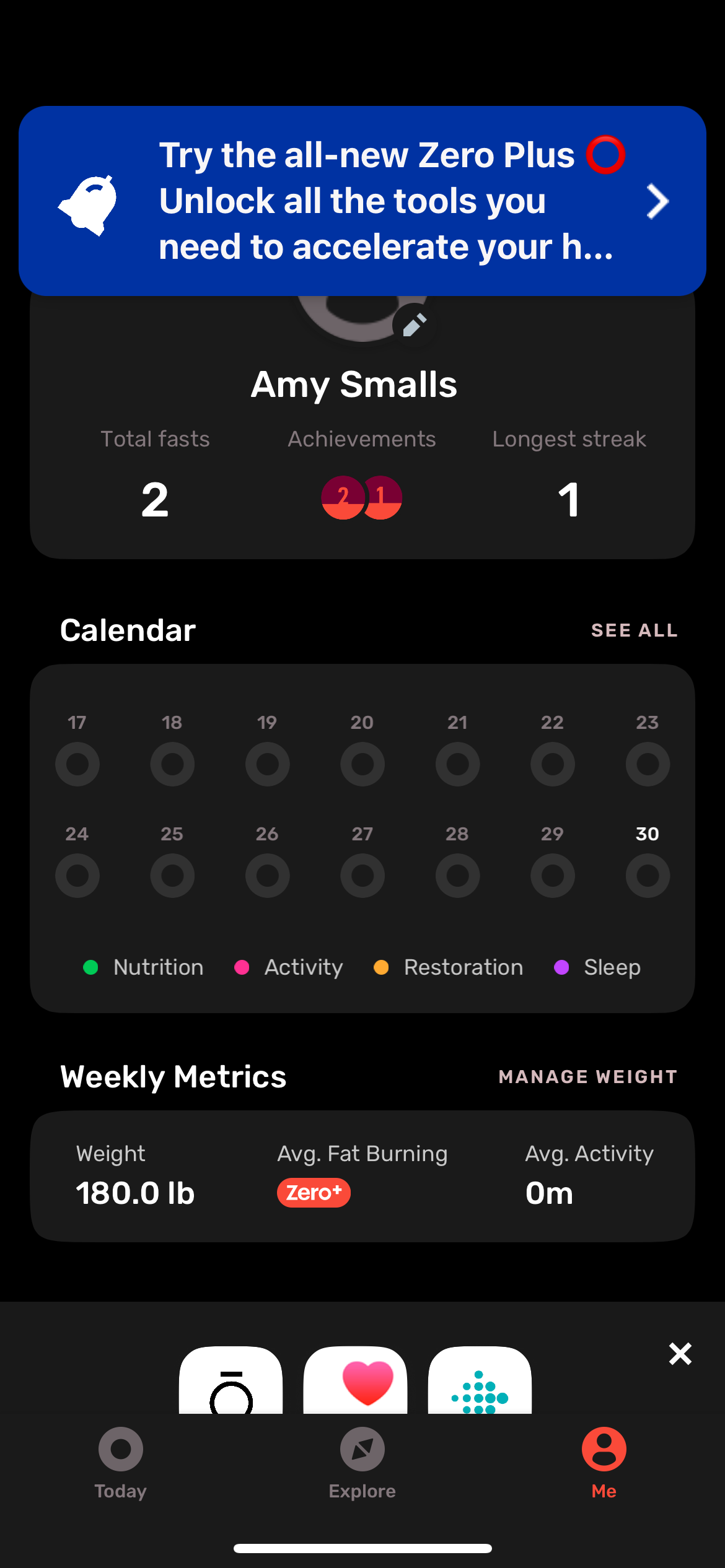Tap the Zero+ badge under Avg. Fat Burning
This screenshot has height=1568, width=725.
pos(314,1192)
